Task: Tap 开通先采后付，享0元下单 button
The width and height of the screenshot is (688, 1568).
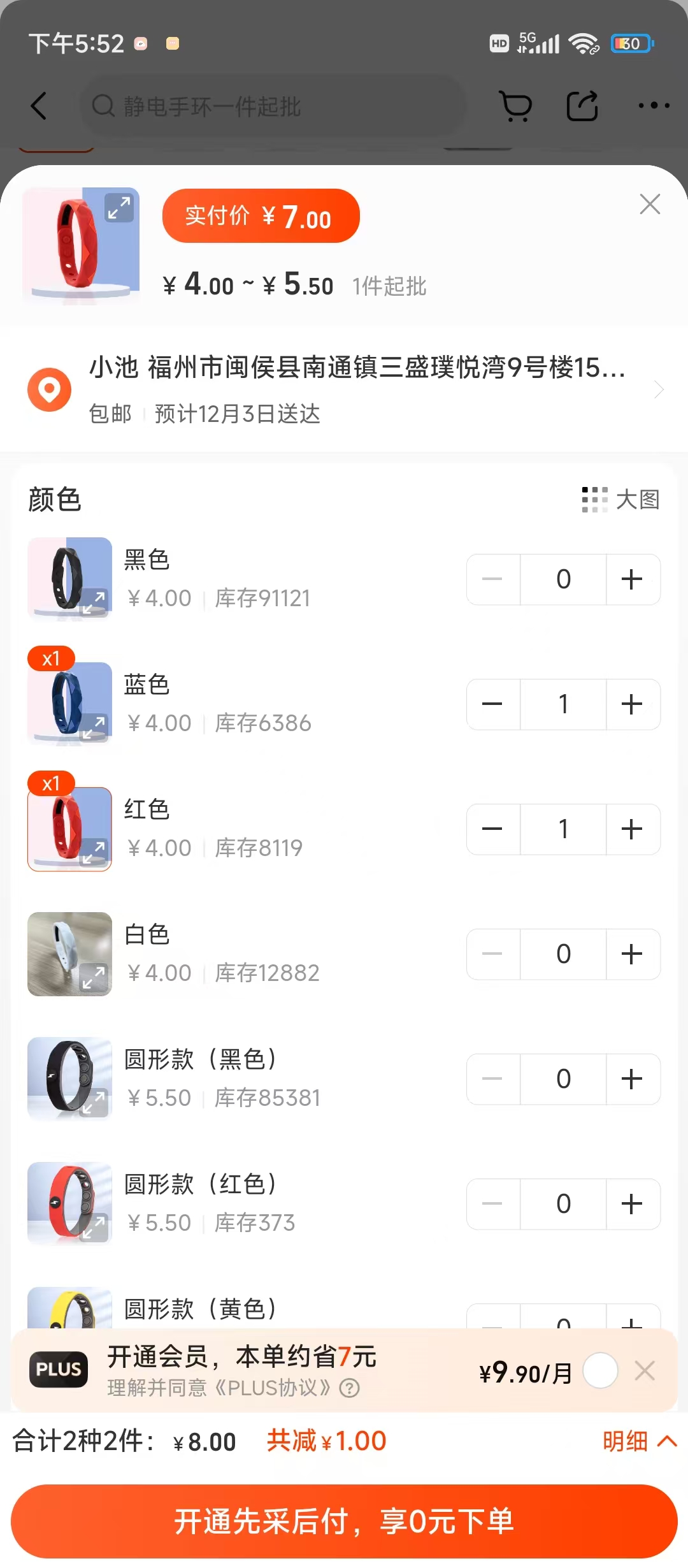Action: (344, 1521)
